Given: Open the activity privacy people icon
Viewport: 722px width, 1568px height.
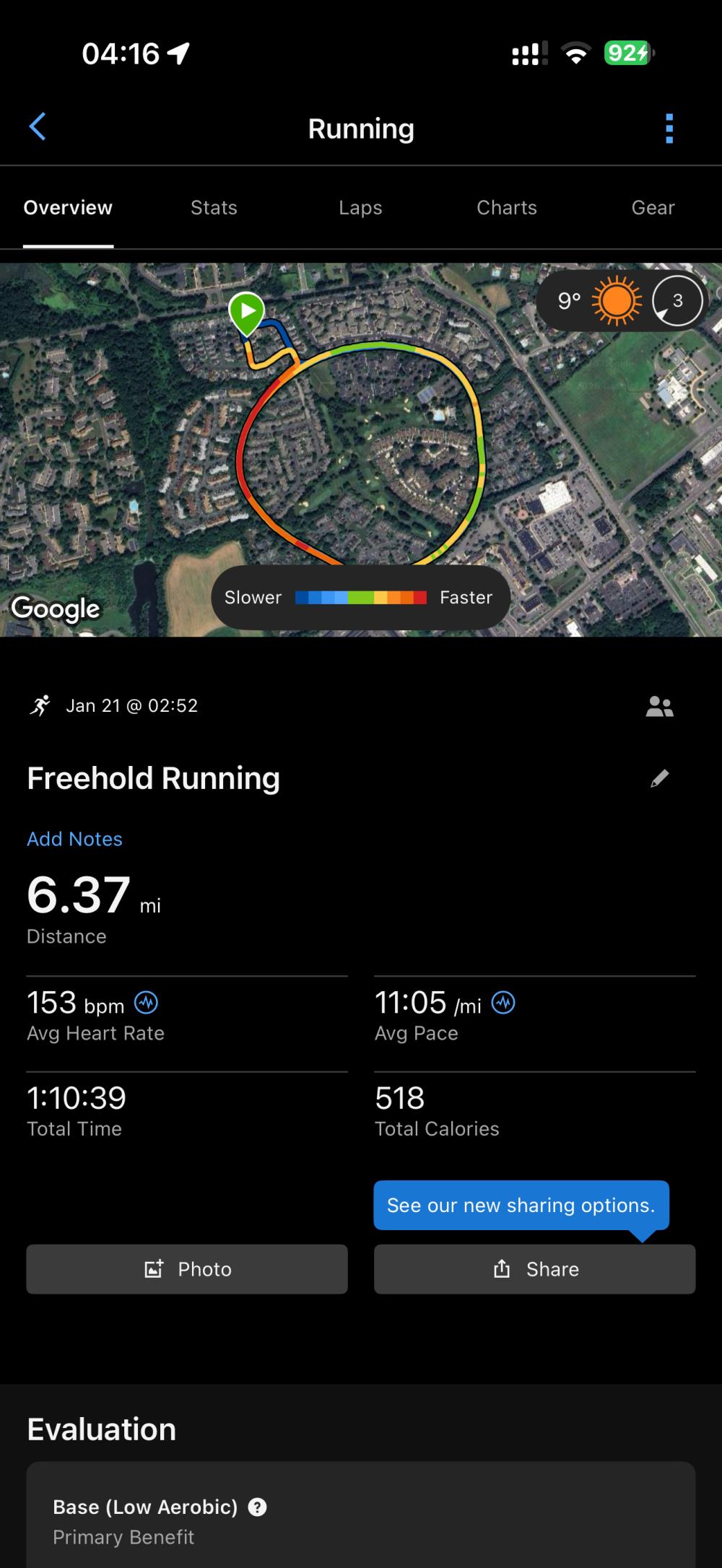Looking at the screenshot, I should click(659, 706).
